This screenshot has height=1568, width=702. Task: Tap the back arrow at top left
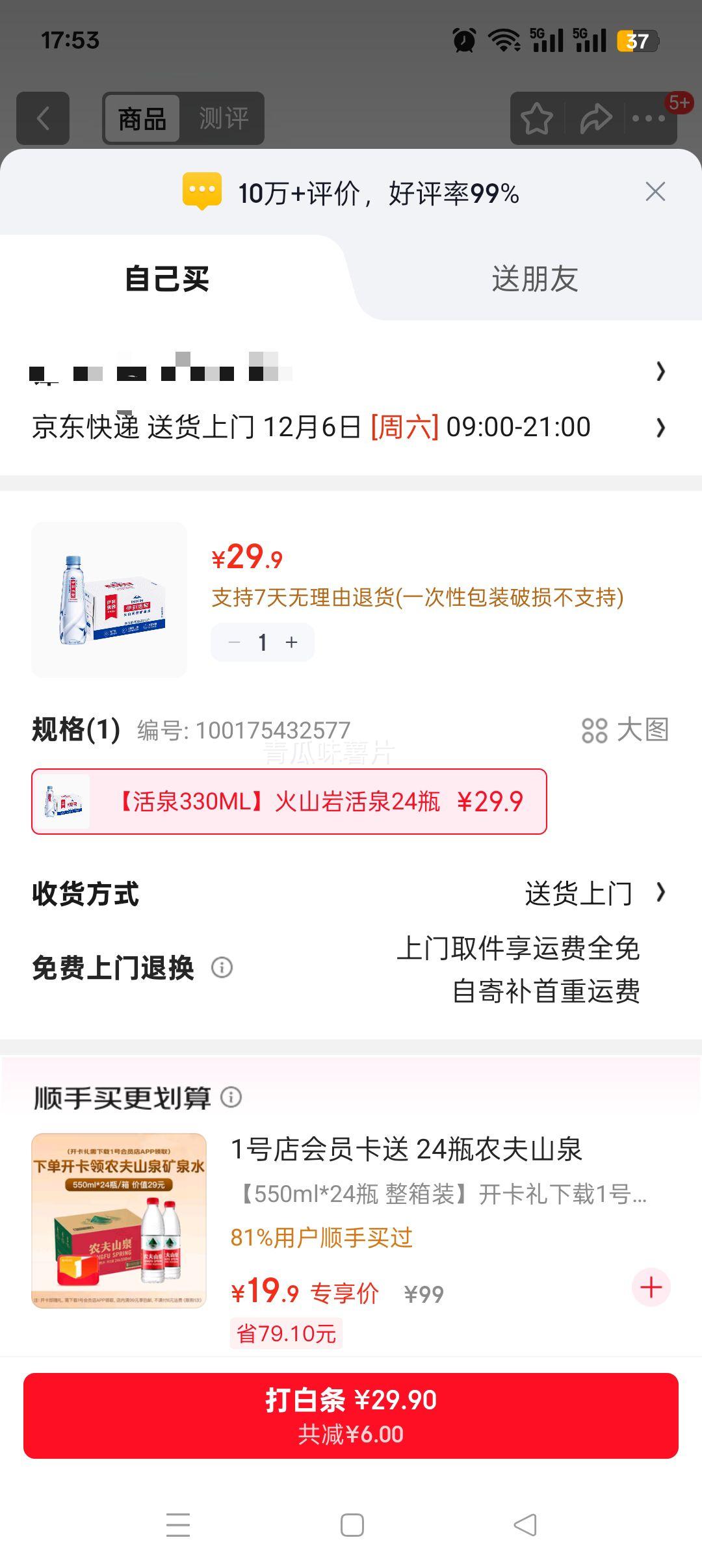(x=43, y=118)
